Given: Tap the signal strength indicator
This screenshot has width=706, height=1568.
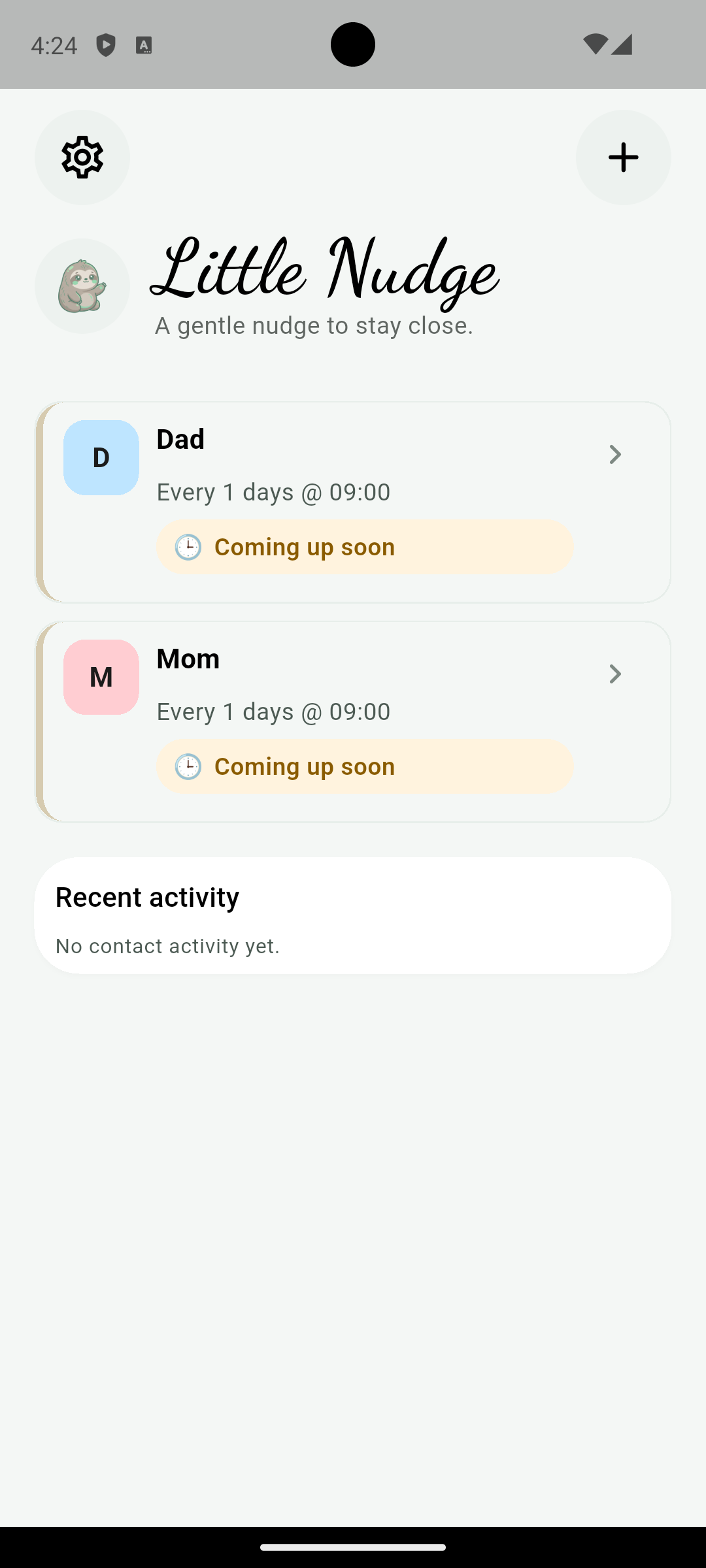Looking at the screenshot, I should tap(620, 43).
